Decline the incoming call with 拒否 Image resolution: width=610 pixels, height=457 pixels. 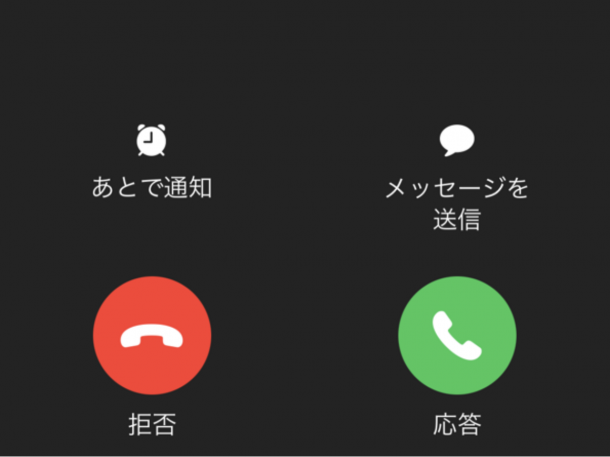click(152, 338)
